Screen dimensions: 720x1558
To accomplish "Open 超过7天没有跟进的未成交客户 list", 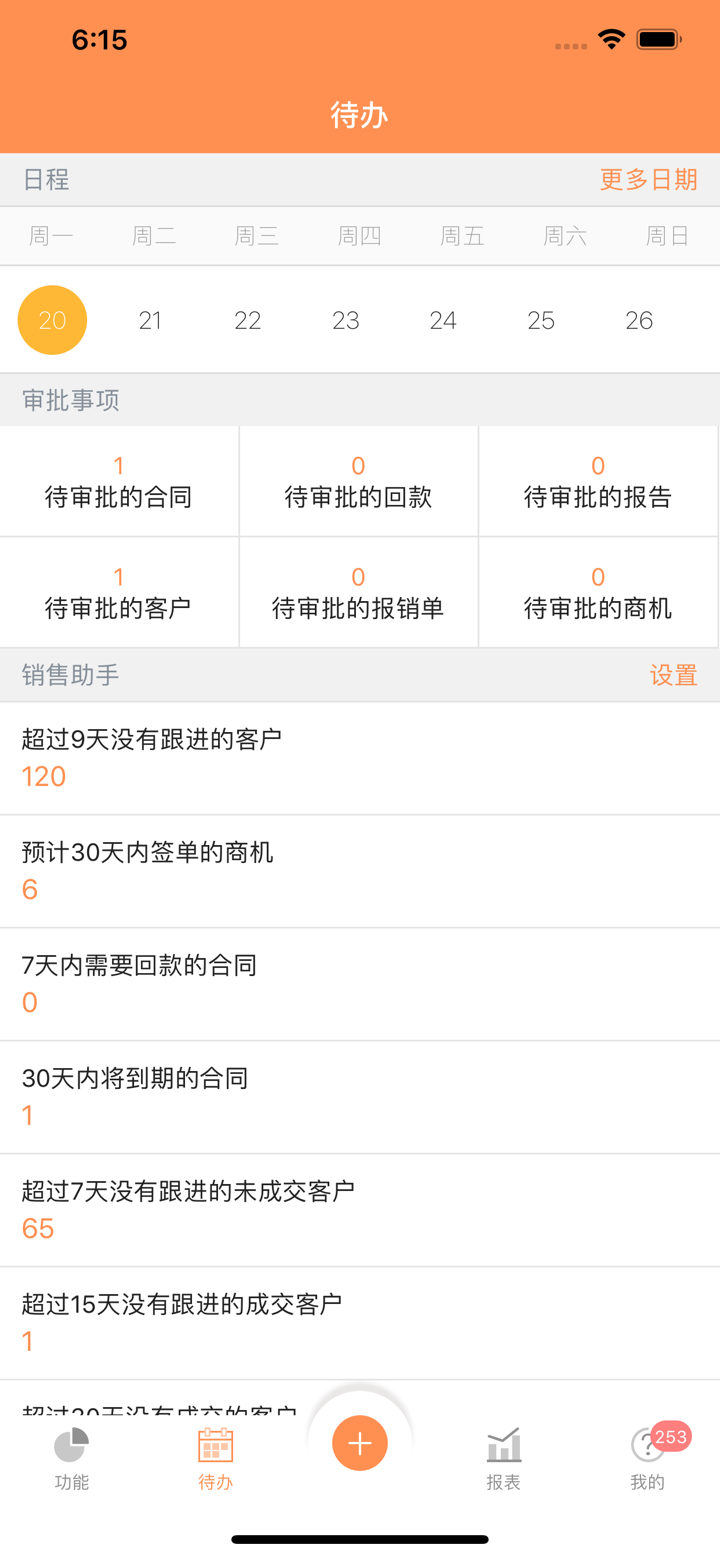I will click(360, 1210).
